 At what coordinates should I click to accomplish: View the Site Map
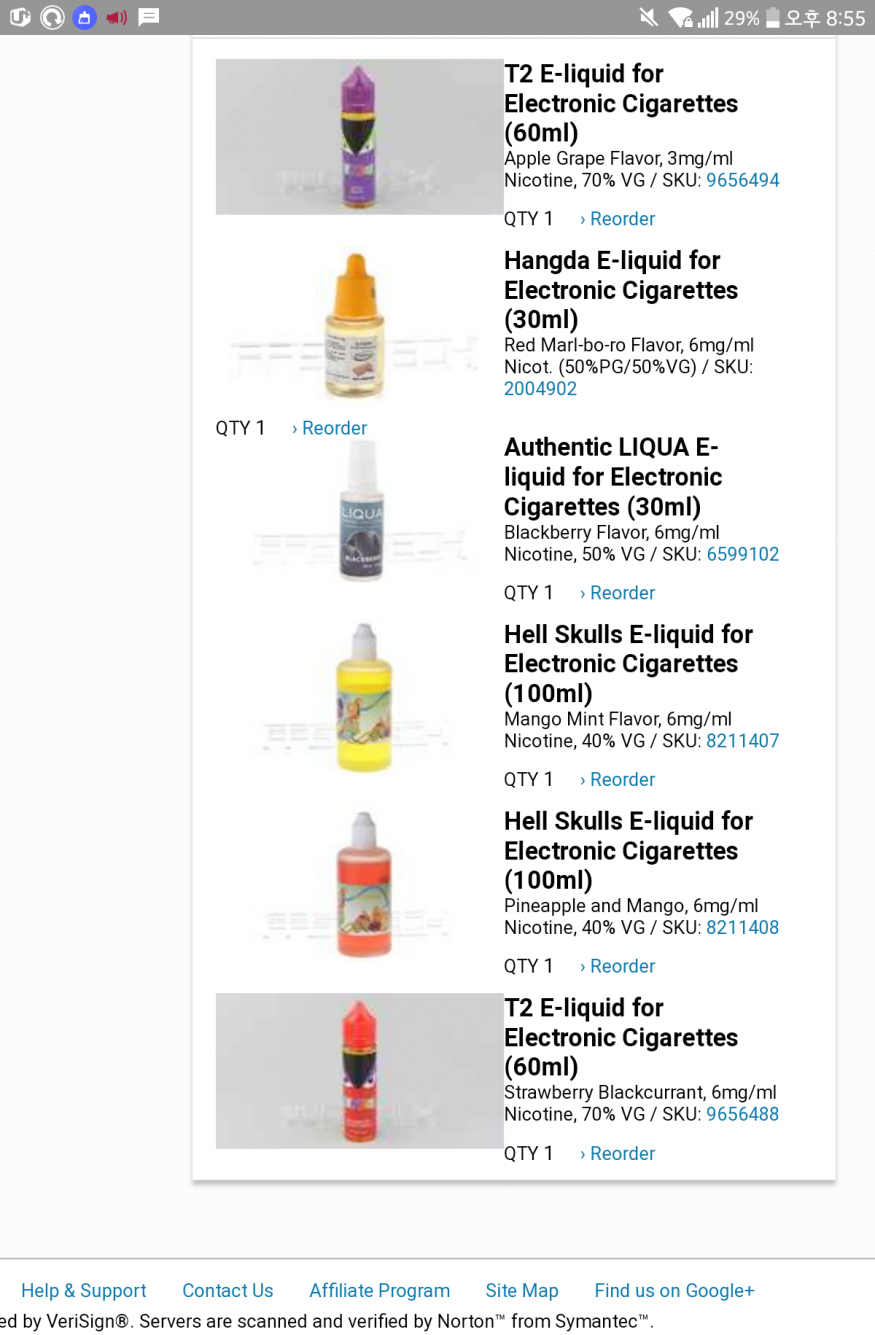pos(522,1291)
